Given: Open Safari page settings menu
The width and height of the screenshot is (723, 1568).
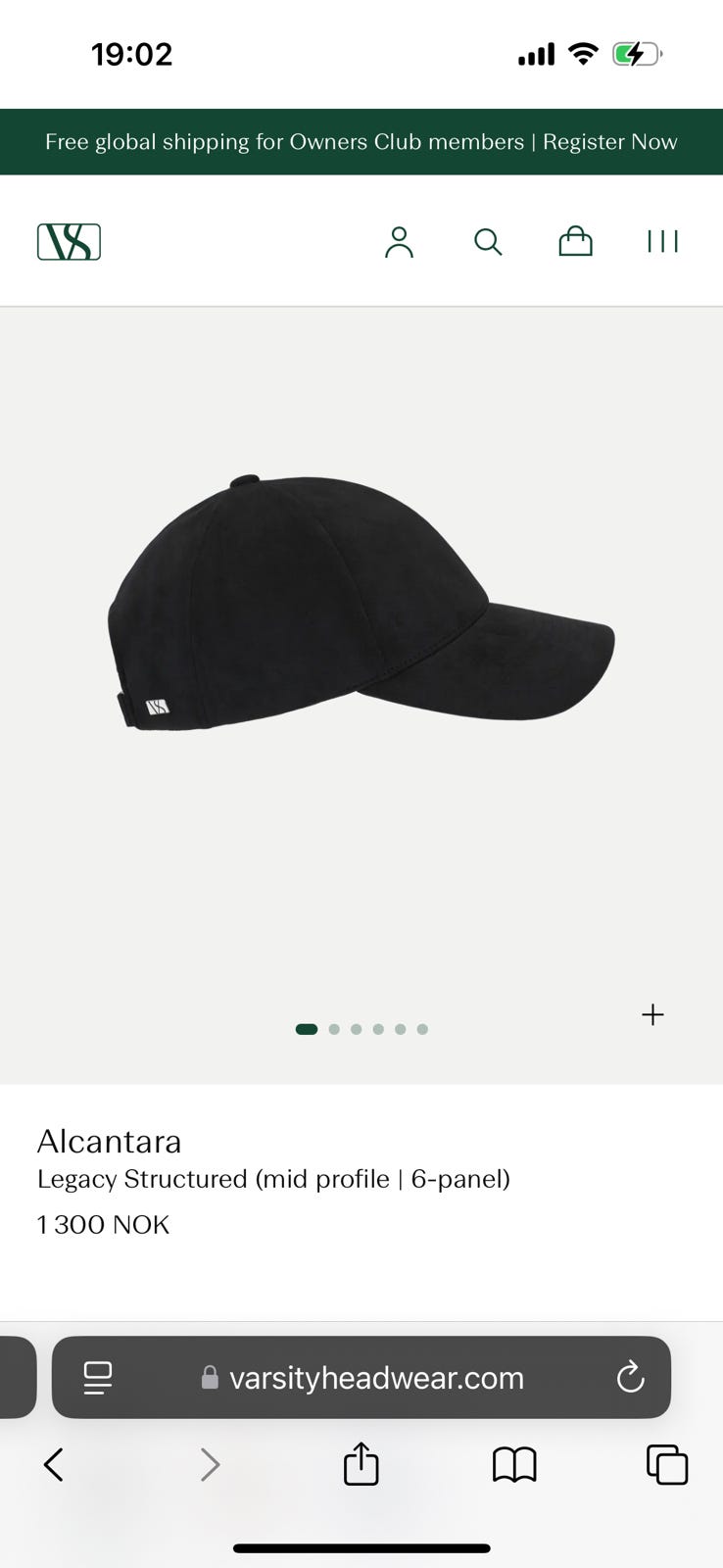Looking at the screenshot, I should [98, 1378].
